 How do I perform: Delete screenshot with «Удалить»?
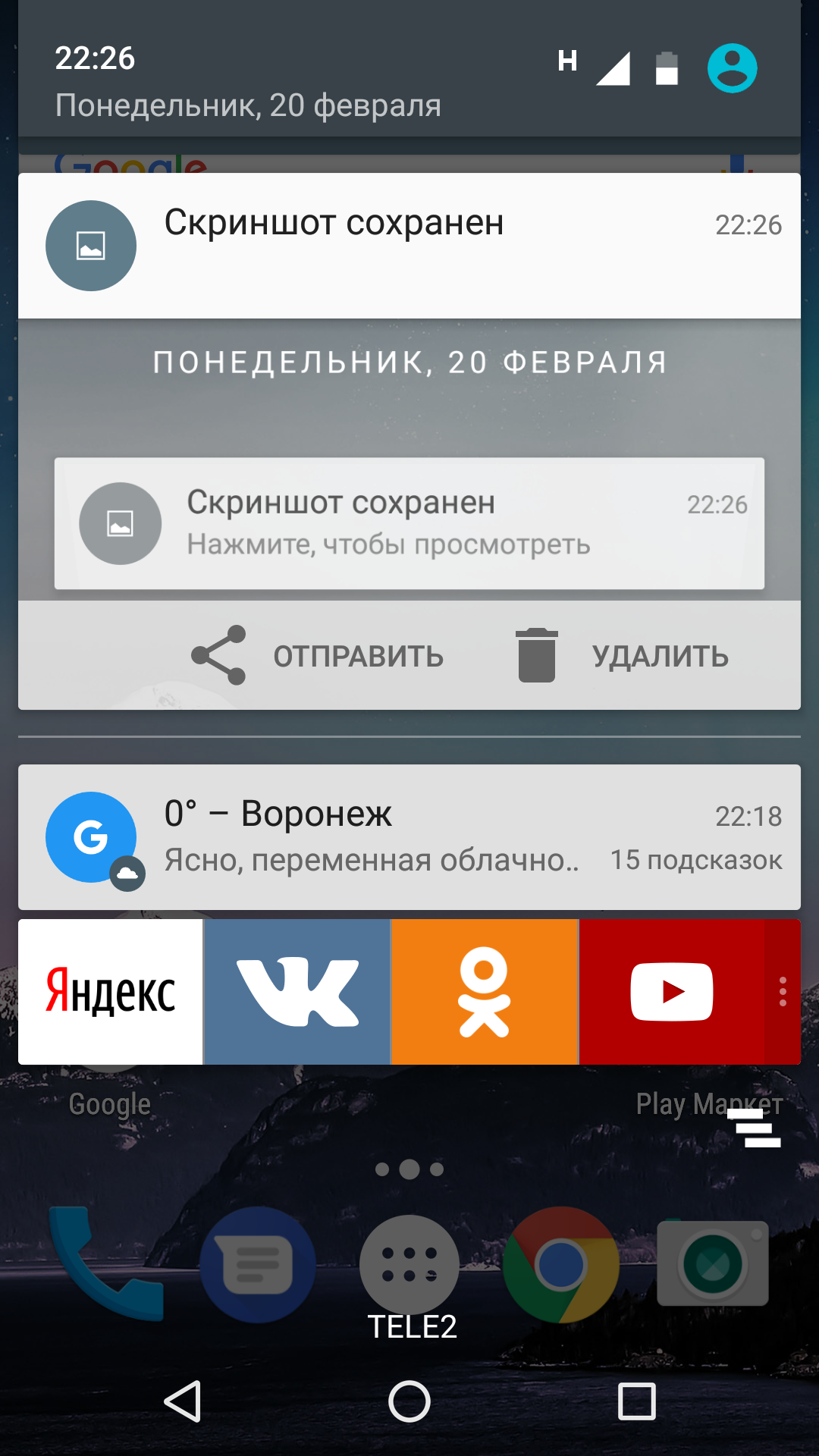click(x=622, y=656)
